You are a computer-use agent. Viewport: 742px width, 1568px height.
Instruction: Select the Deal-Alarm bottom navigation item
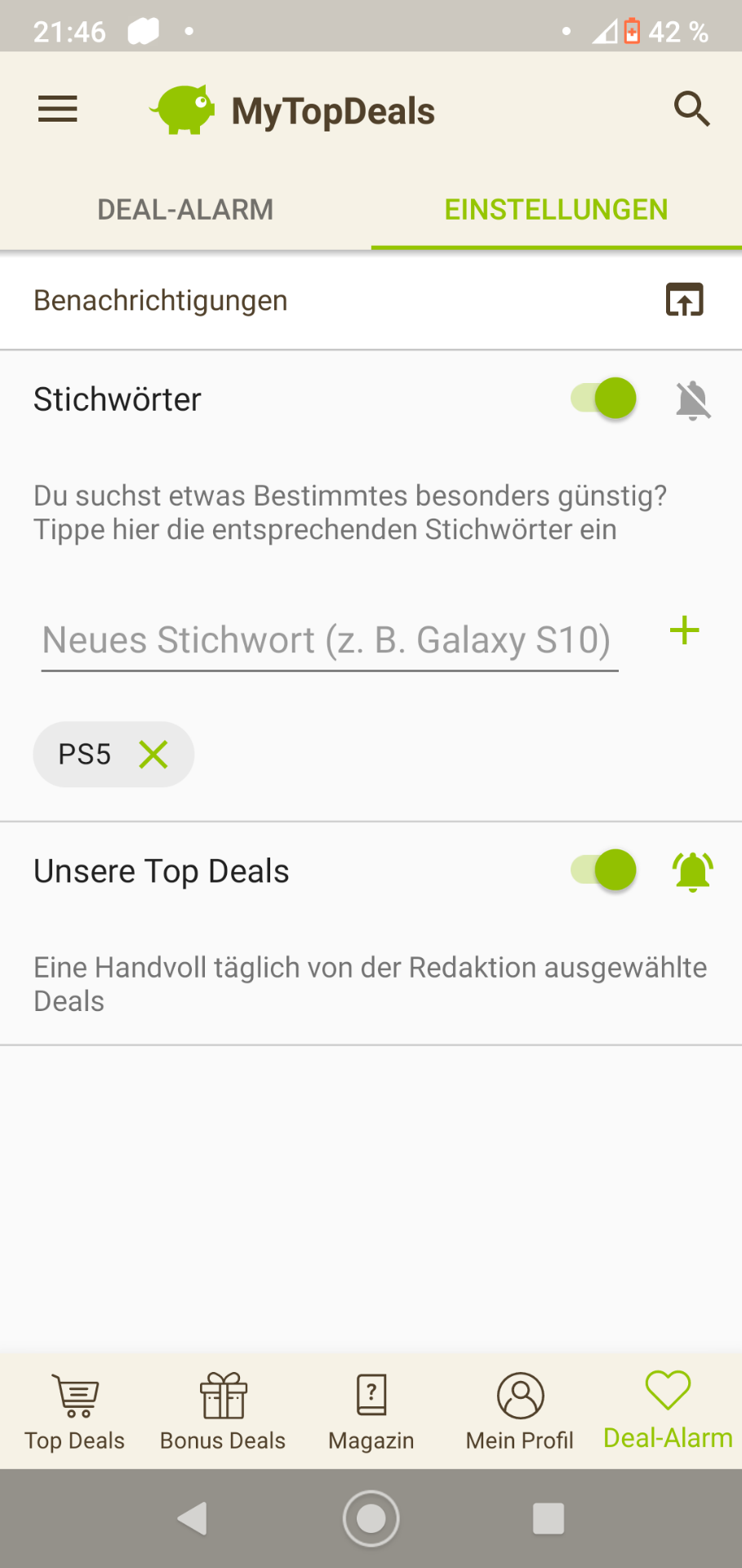pyautogui.click(x=668, y=1411)
